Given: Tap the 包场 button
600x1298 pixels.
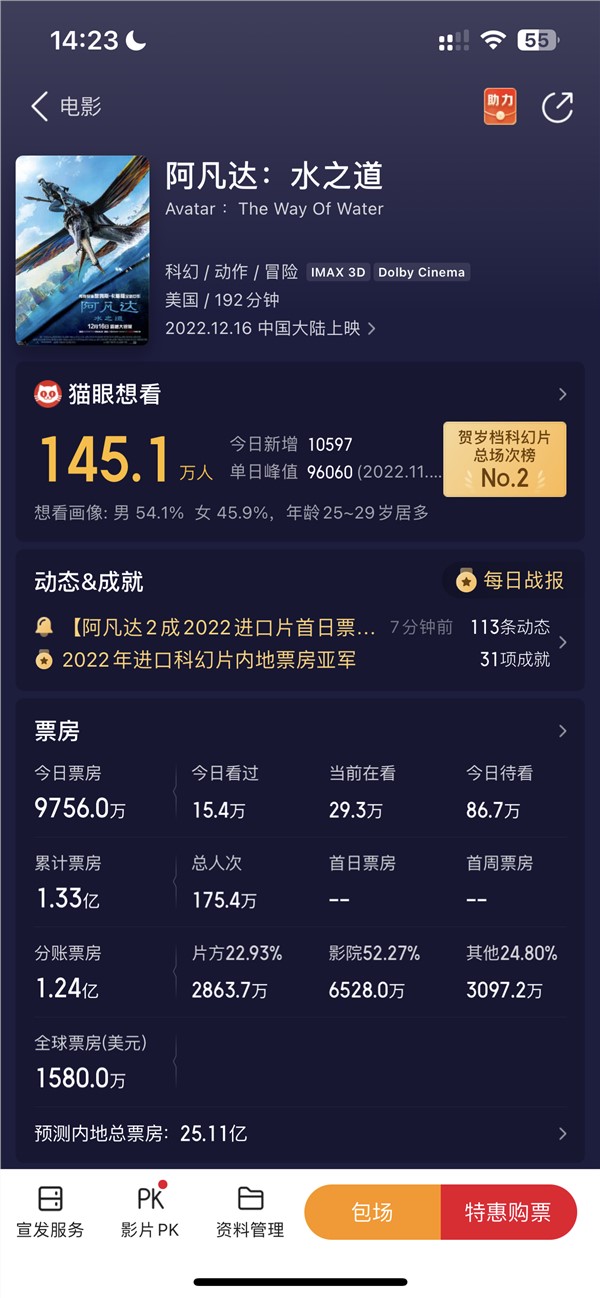Looking at the screenshot, I should [x=372, y=1212].
